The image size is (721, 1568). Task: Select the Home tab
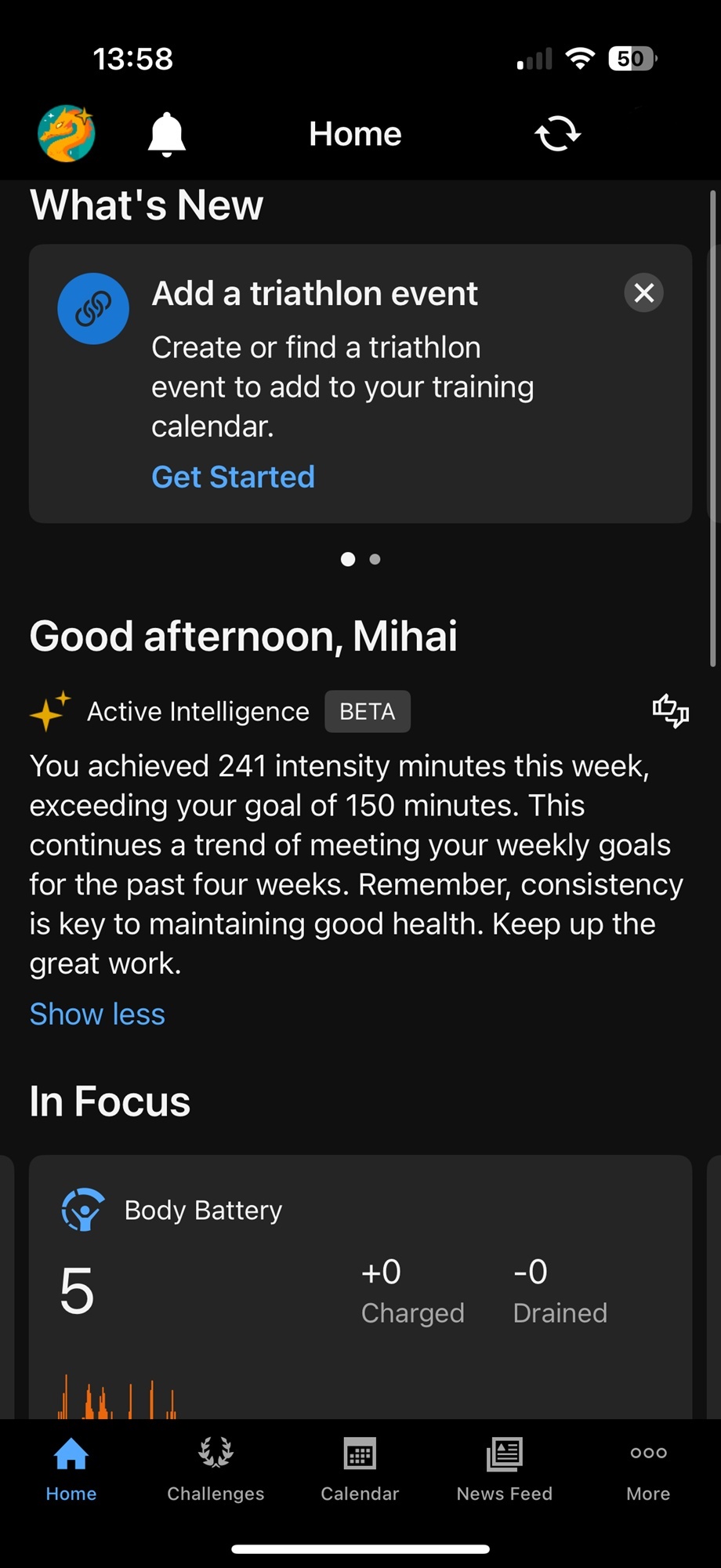click(71, 1468)
